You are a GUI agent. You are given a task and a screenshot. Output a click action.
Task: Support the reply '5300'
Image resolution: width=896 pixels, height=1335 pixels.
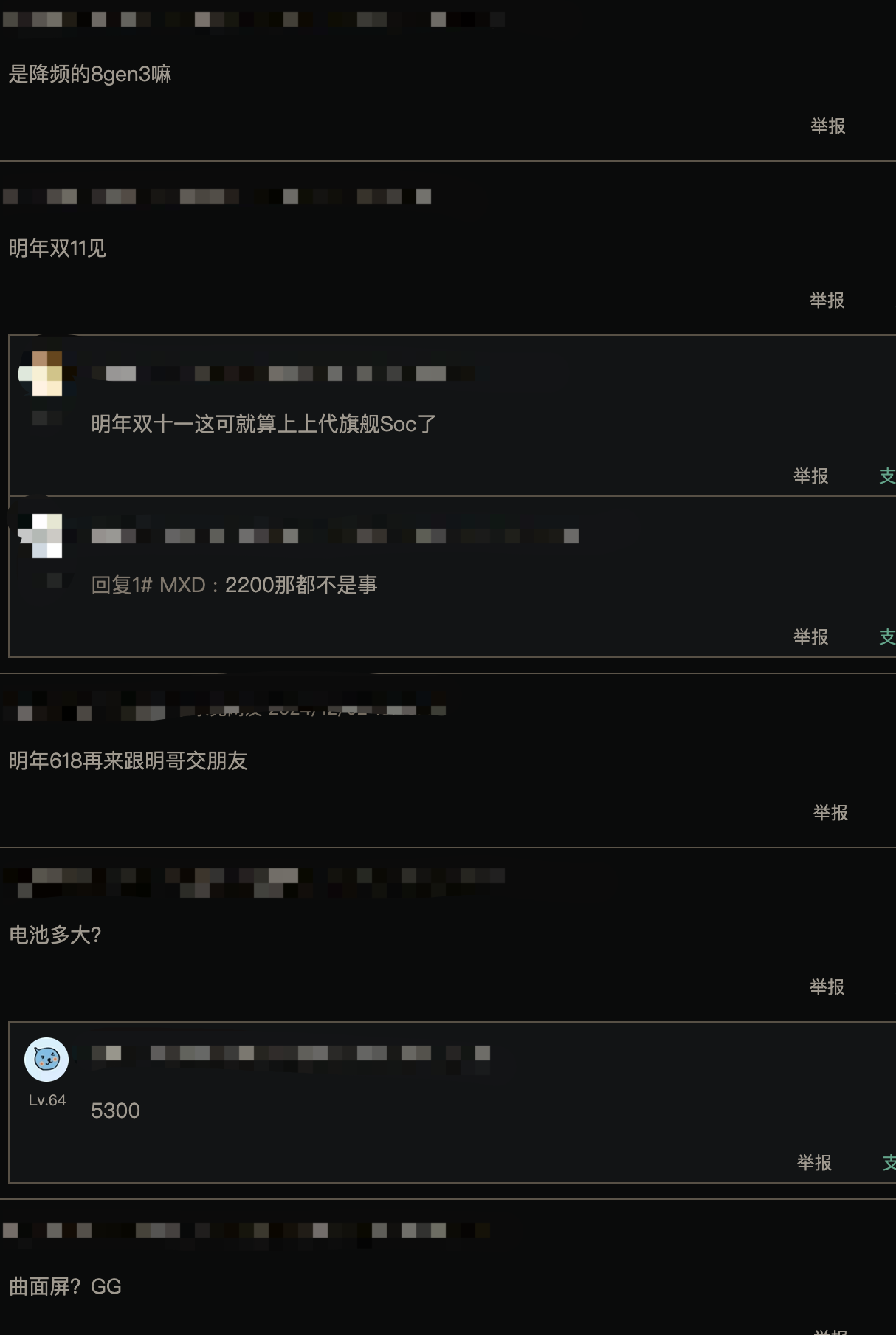point(889,1163)
